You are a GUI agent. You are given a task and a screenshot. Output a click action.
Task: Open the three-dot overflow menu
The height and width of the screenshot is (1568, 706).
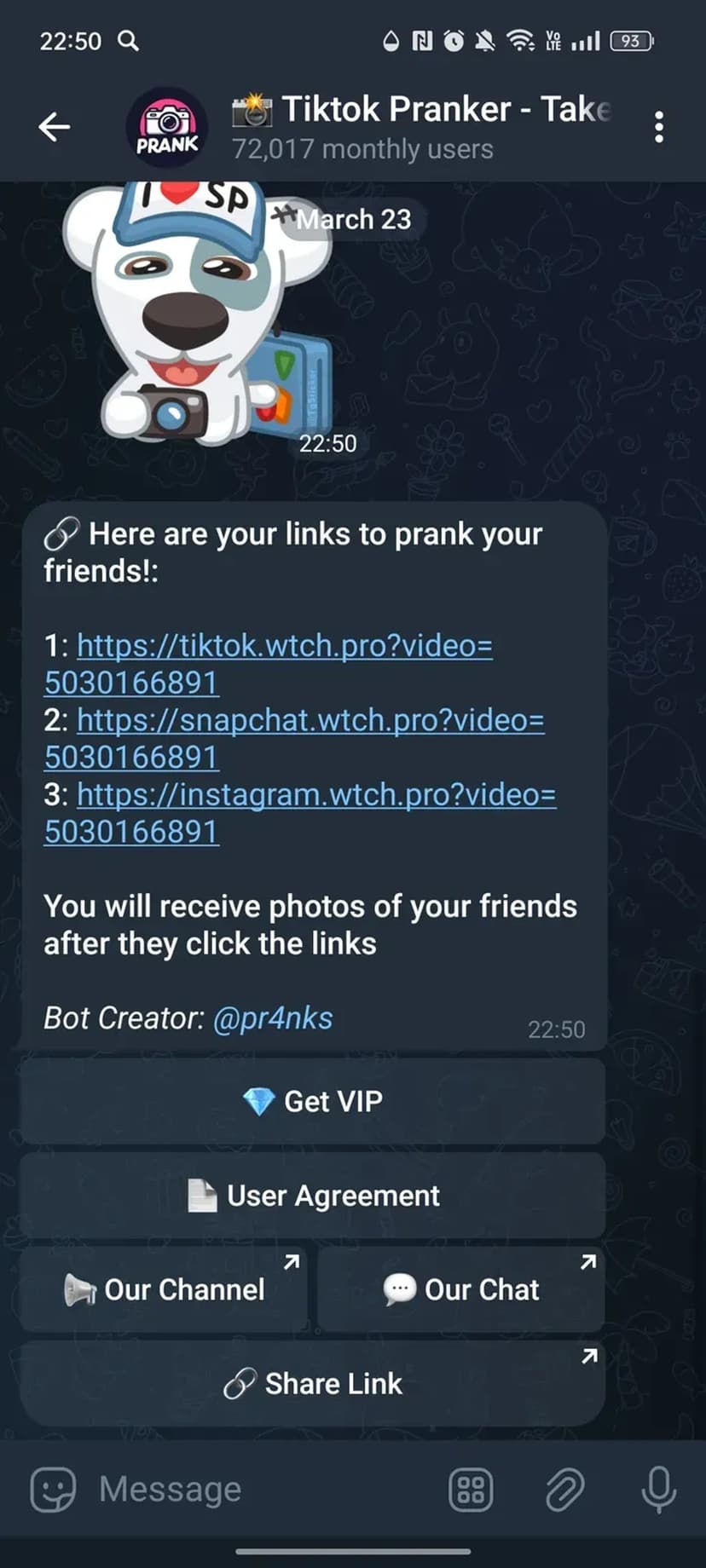click(658, 128)
